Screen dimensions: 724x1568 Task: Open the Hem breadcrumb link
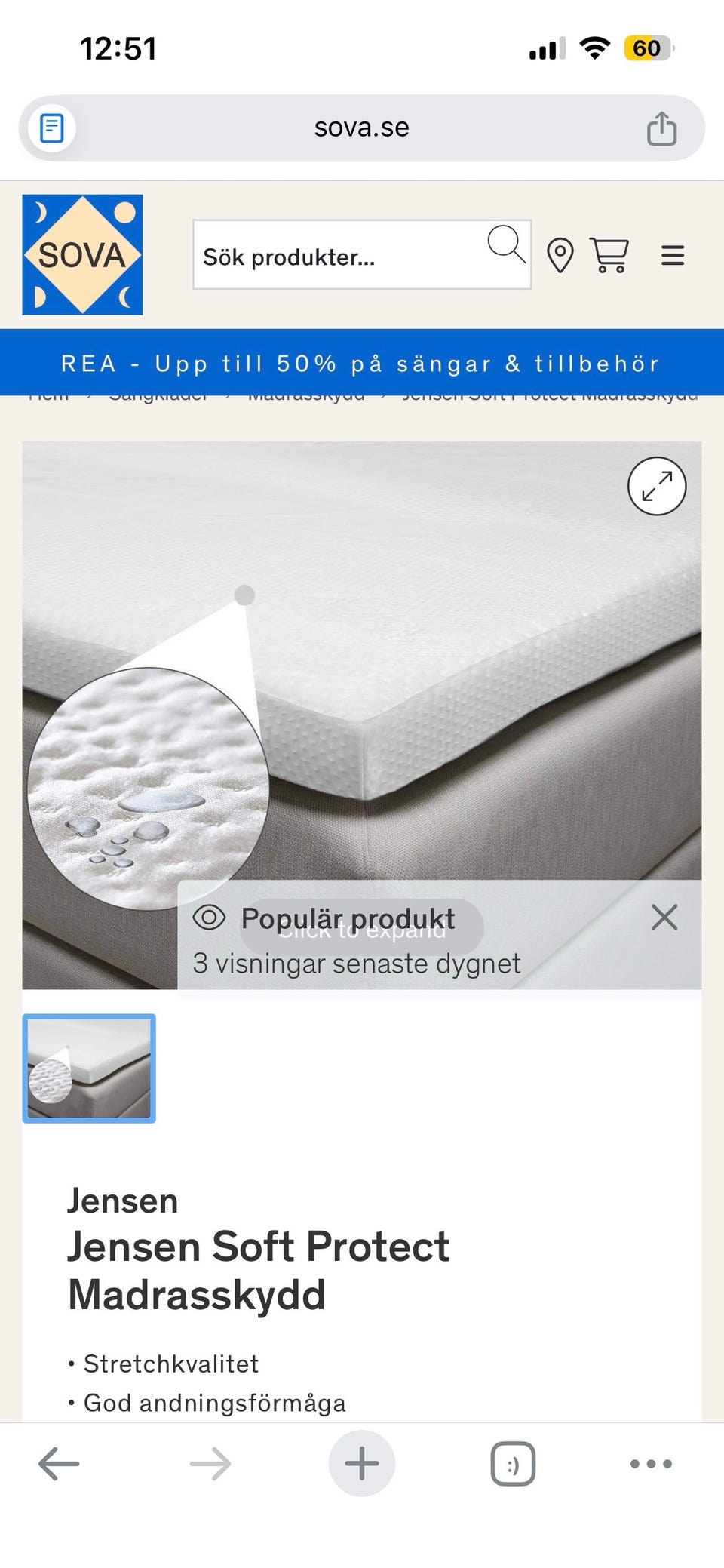pyautogui.click(x=48, y=394)
